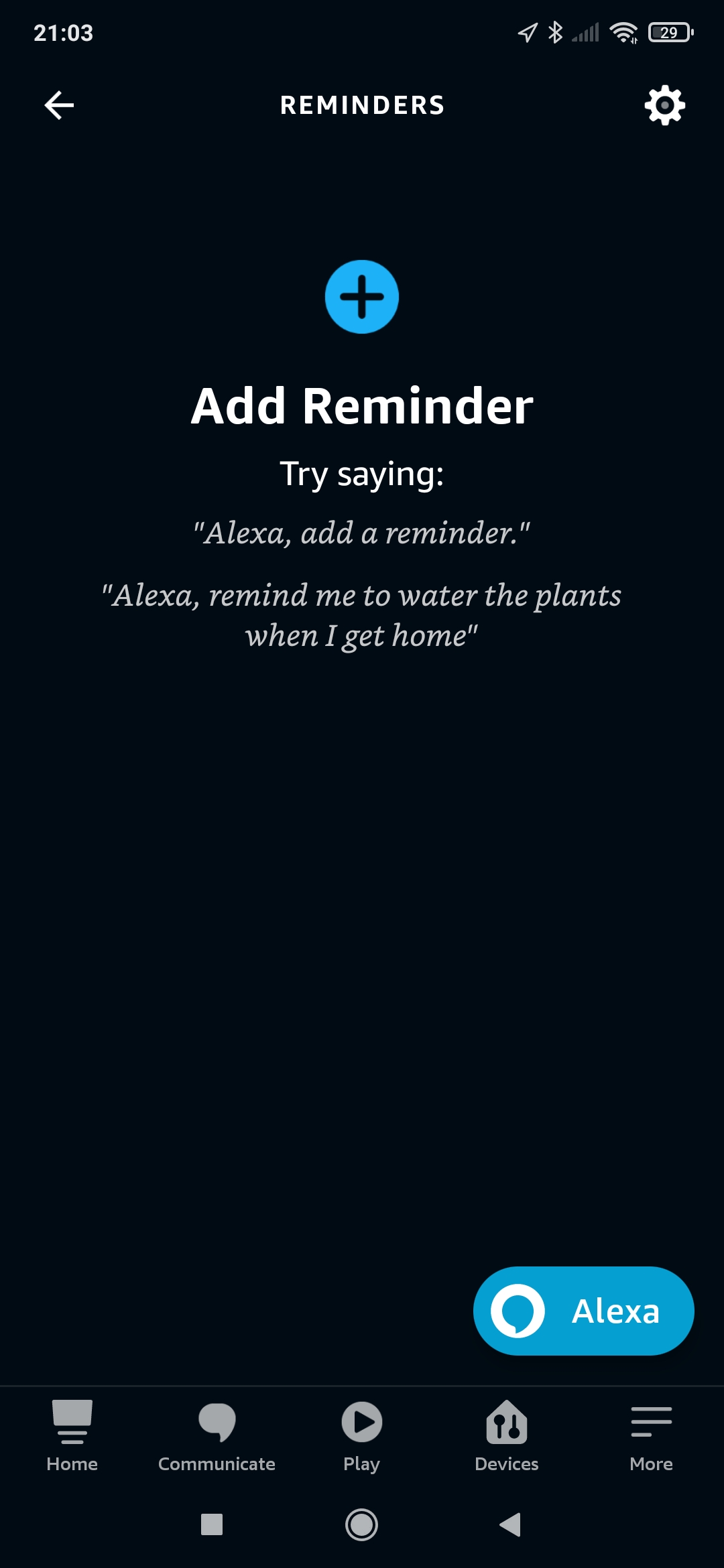
Task: Switch to the Play tab
Action: (362, 1435)
